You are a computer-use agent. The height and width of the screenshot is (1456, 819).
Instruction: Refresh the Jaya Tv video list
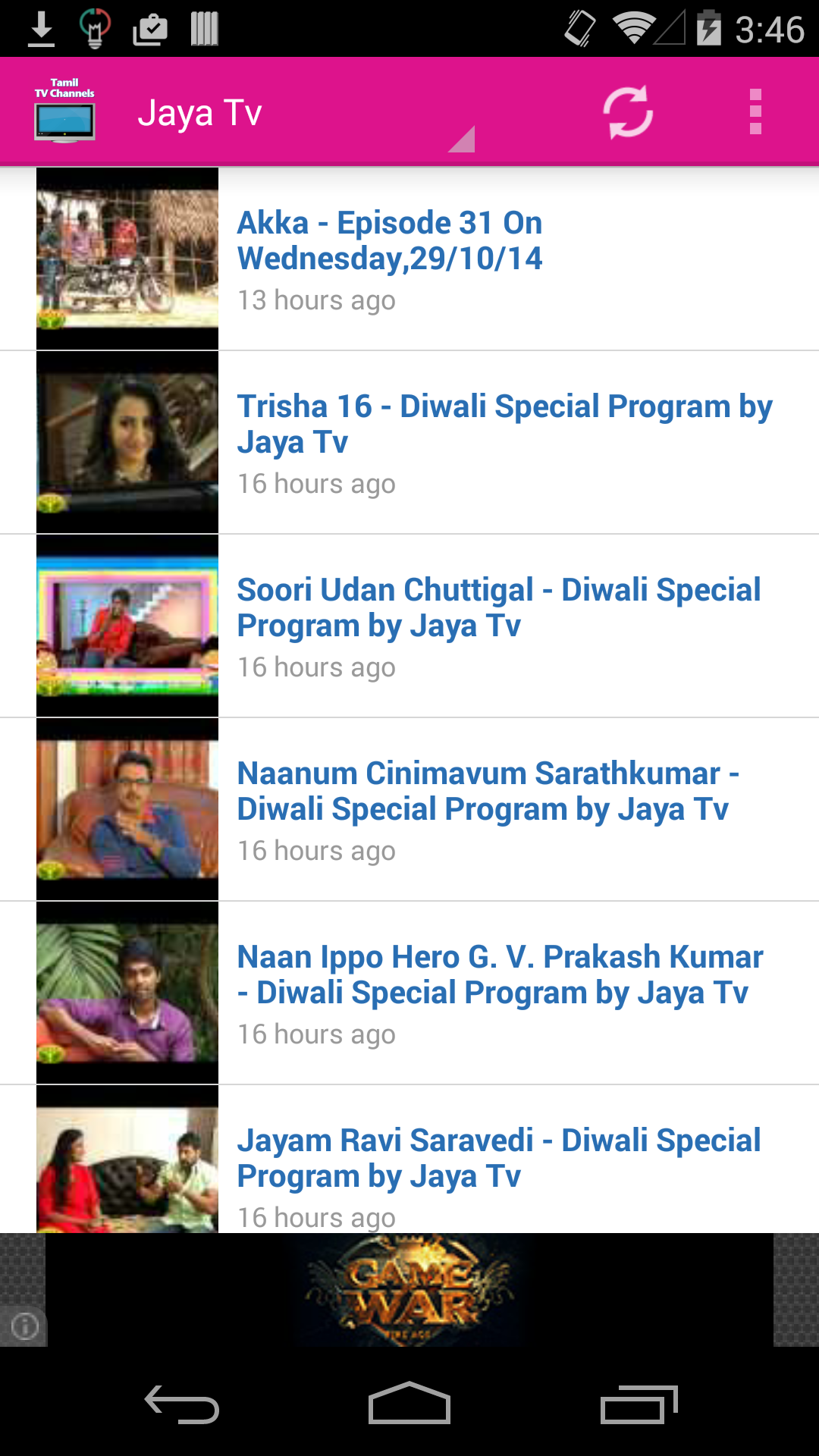point(628,112)
